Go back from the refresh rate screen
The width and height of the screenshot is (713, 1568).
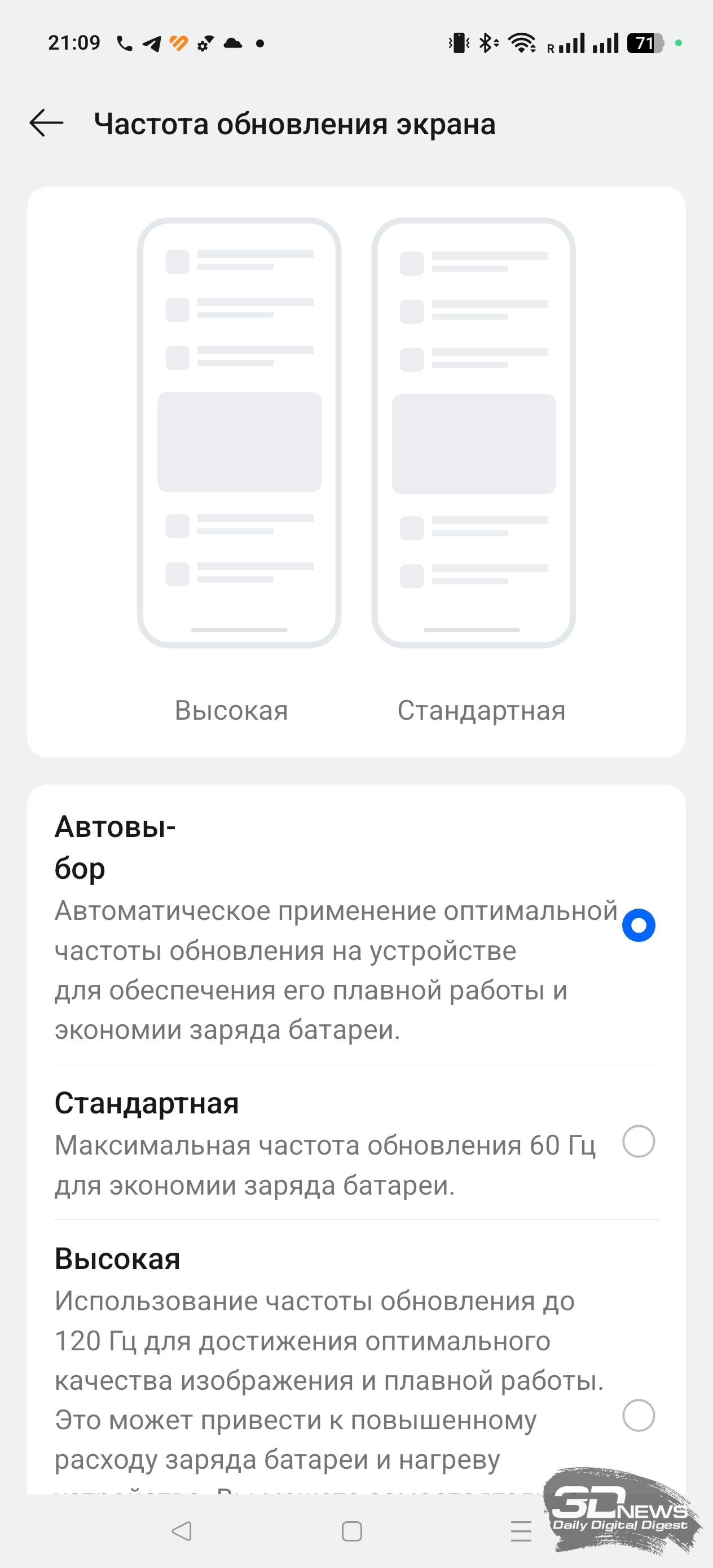coord(46,124)
